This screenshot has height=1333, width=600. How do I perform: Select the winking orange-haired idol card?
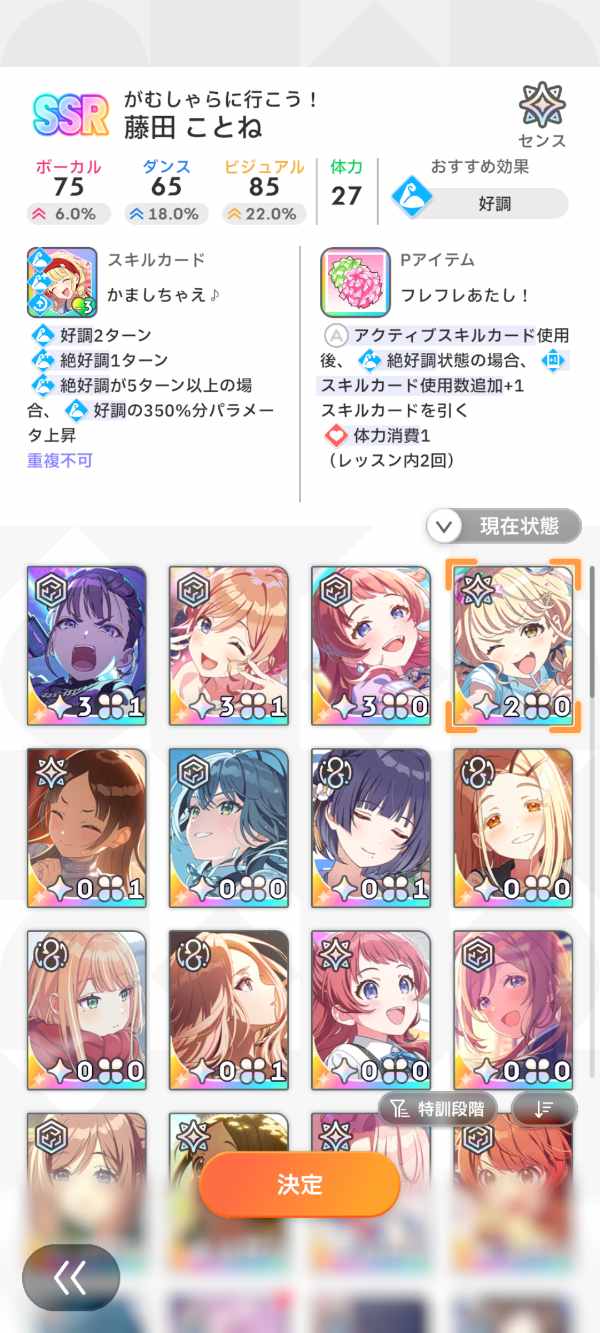tap(229, 645)
